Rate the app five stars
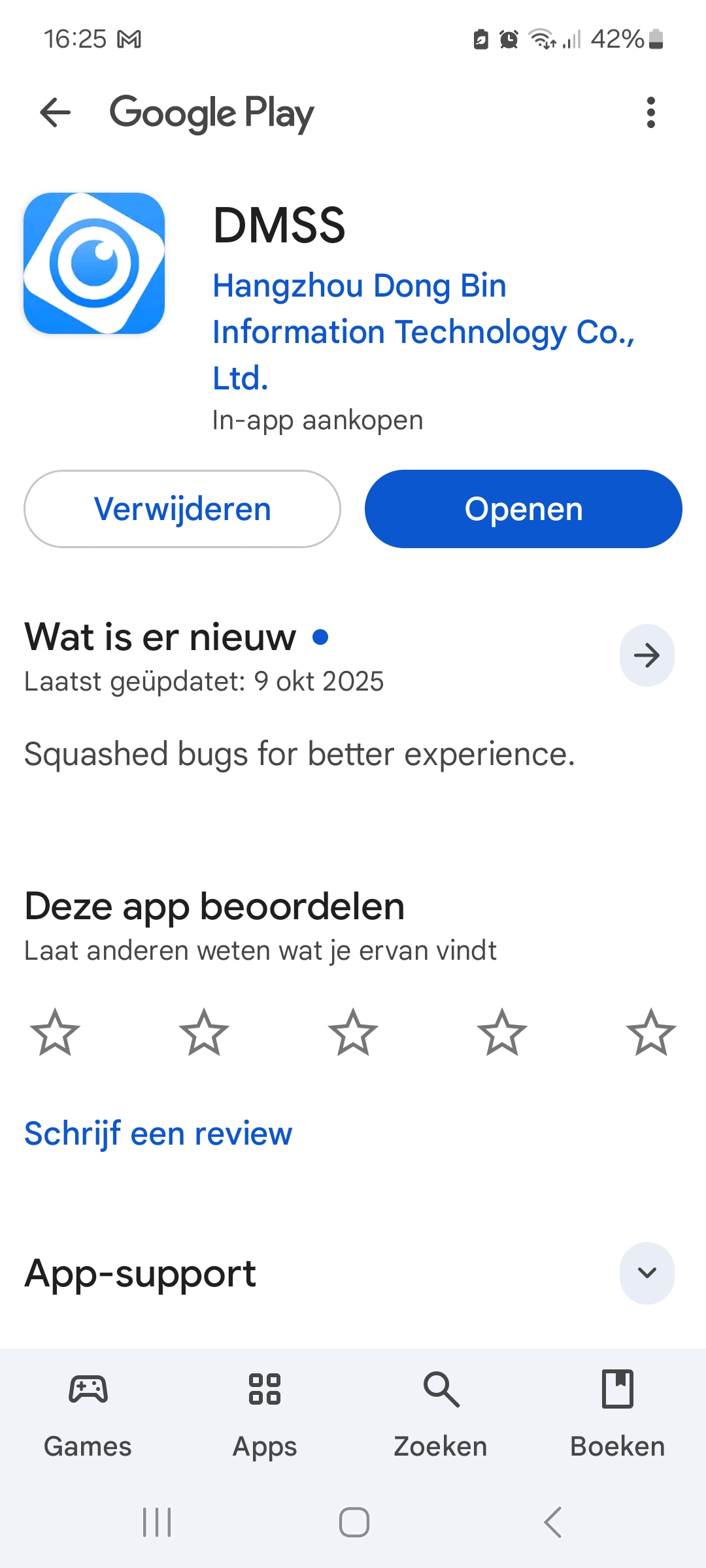 650,1033
